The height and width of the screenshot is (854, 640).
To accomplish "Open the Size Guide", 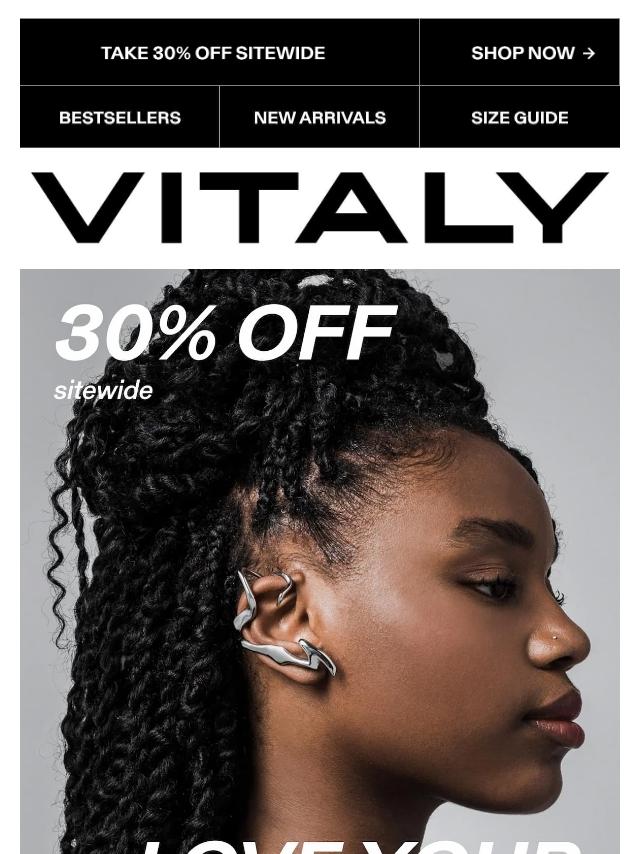I will coord(519,118).
